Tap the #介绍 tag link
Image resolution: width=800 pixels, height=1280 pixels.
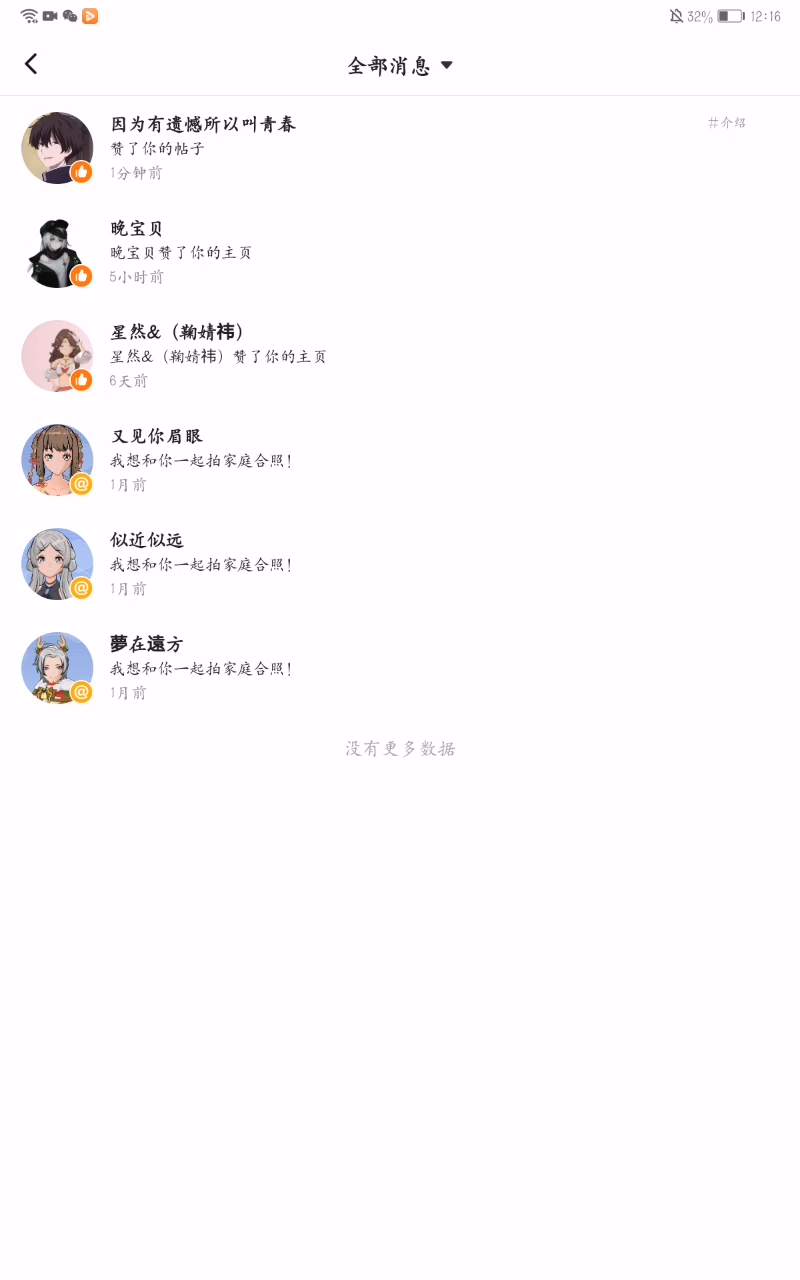pyautogui.click(x=727, y=122)
